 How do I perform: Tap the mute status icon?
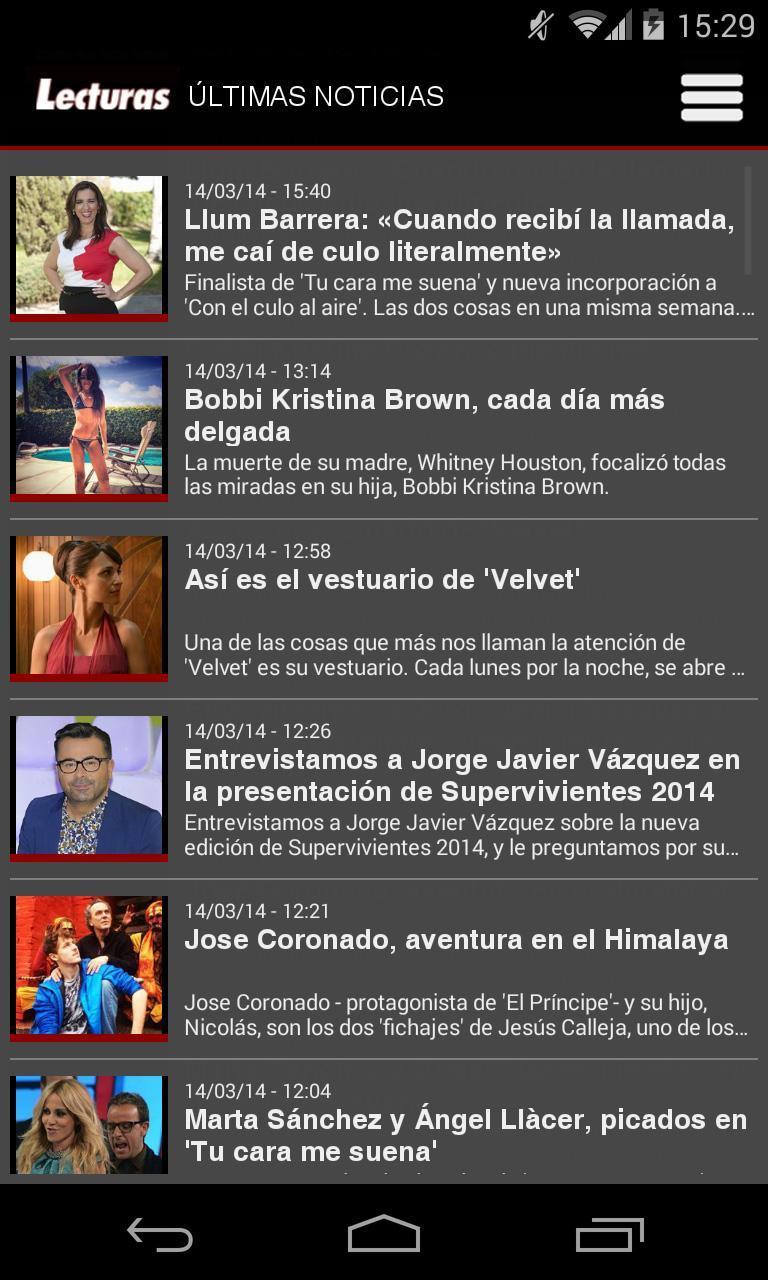click(x=537, y=27)
